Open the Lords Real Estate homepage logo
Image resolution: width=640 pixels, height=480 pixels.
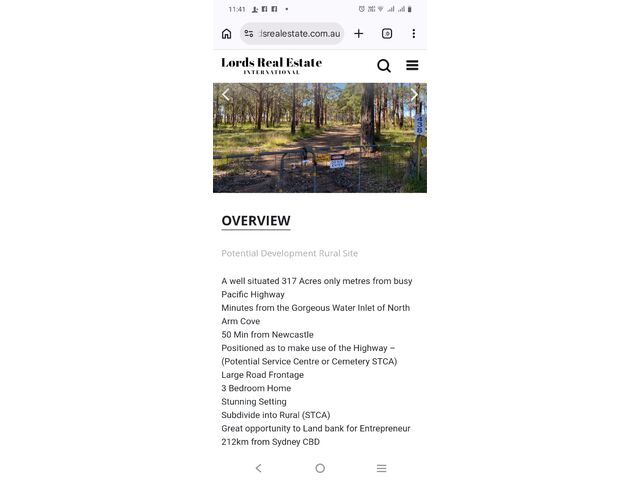pos(271,66)
